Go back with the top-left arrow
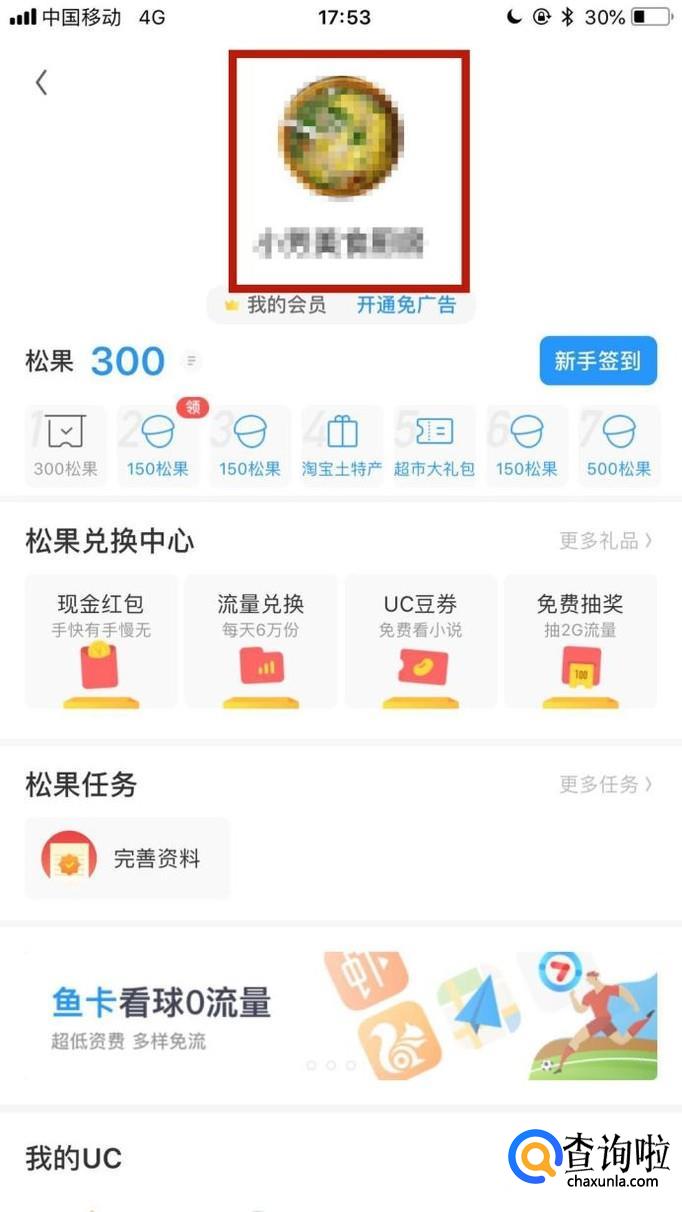The width and height of the screenshot is (682, 1212). [x=41, y=82]
